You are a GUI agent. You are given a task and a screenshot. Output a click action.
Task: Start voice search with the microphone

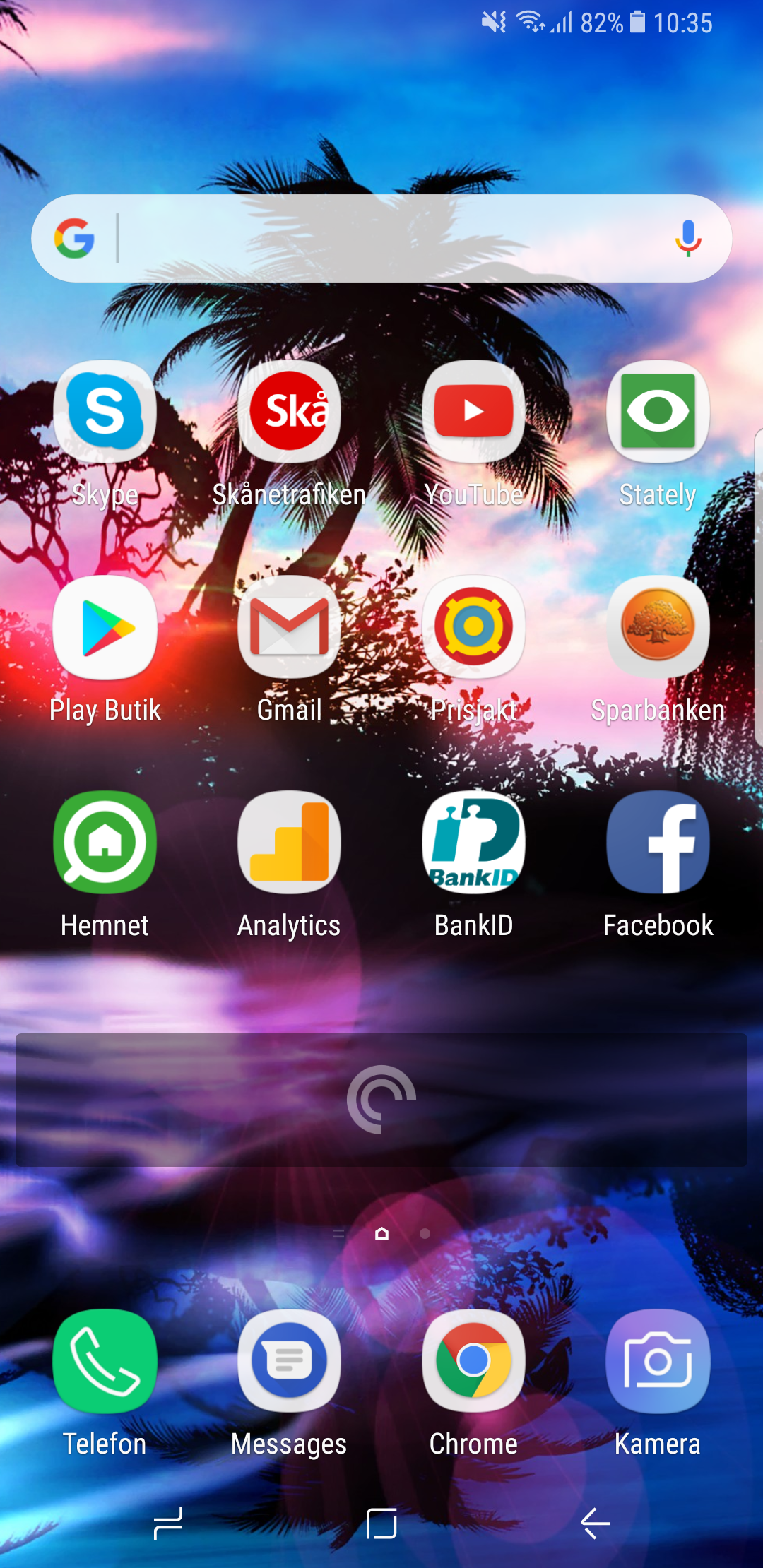point(687,239)
